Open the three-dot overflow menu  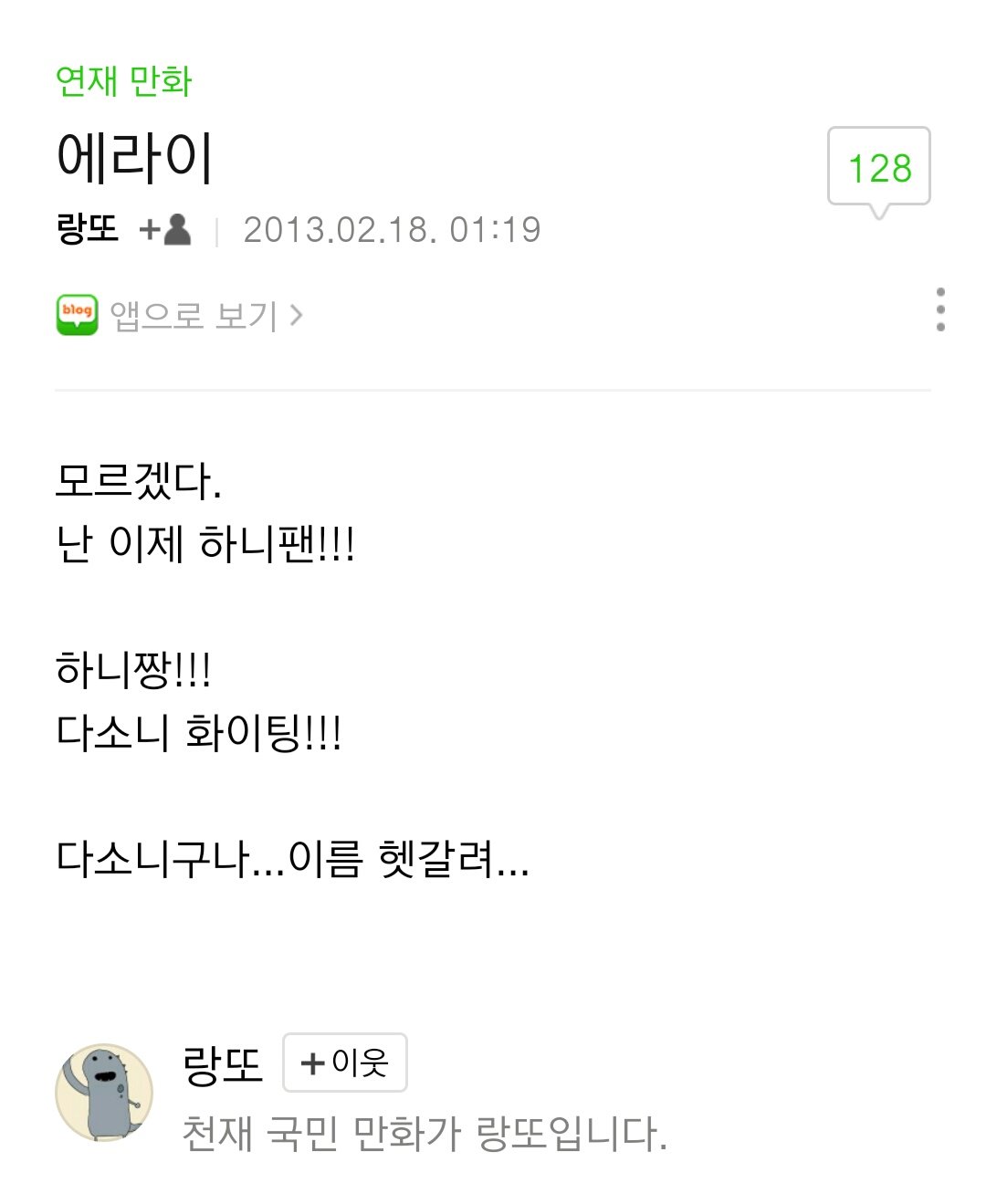[x=939, y=309]
